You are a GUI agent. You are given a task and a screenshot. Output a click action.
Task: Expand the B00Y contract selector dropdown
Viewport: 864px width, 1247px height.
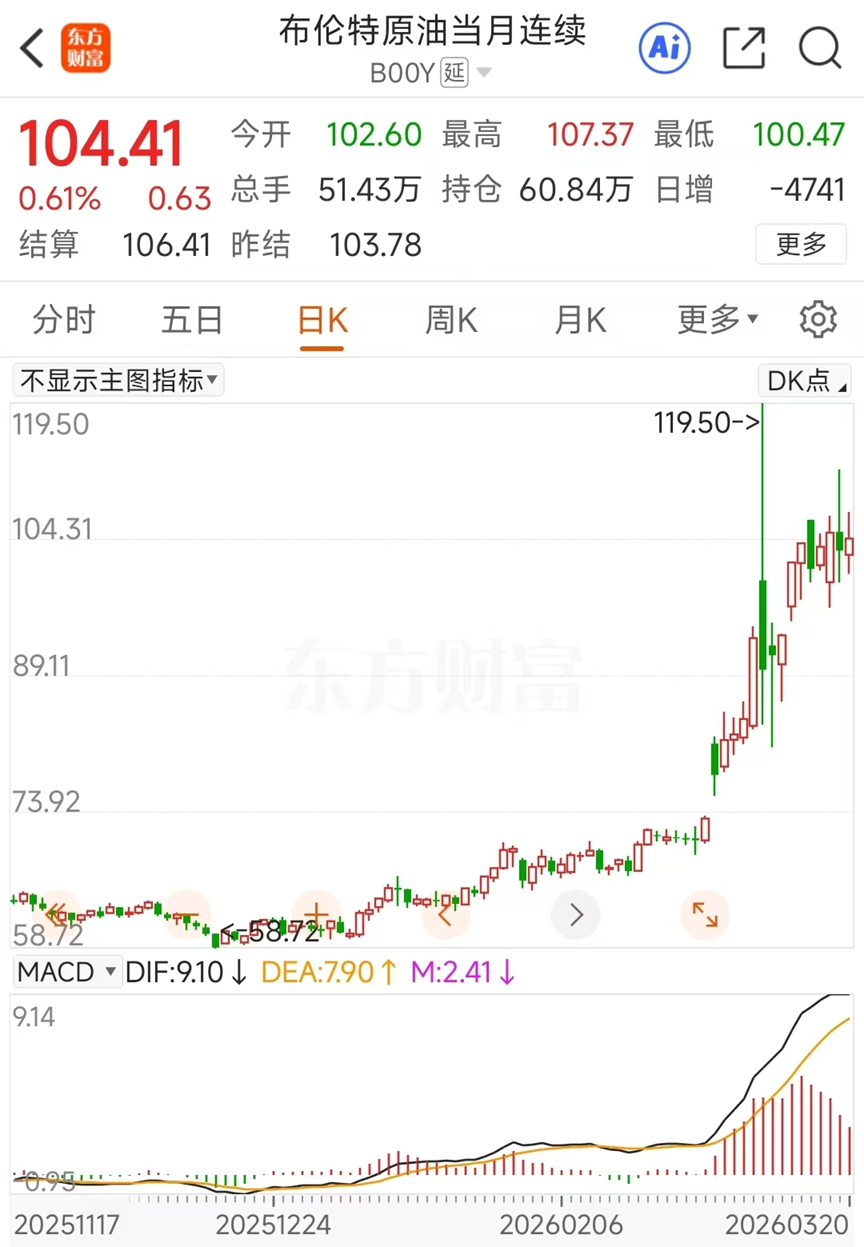coord(483,73)
